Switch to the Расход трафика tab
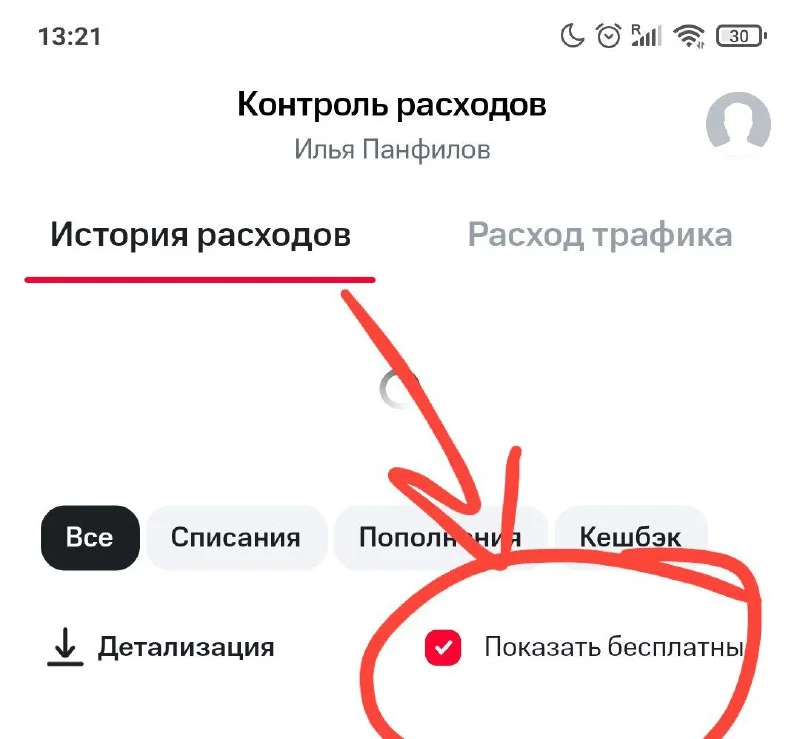800x739 pixels. pyautogui.click(x=600, y=236)
